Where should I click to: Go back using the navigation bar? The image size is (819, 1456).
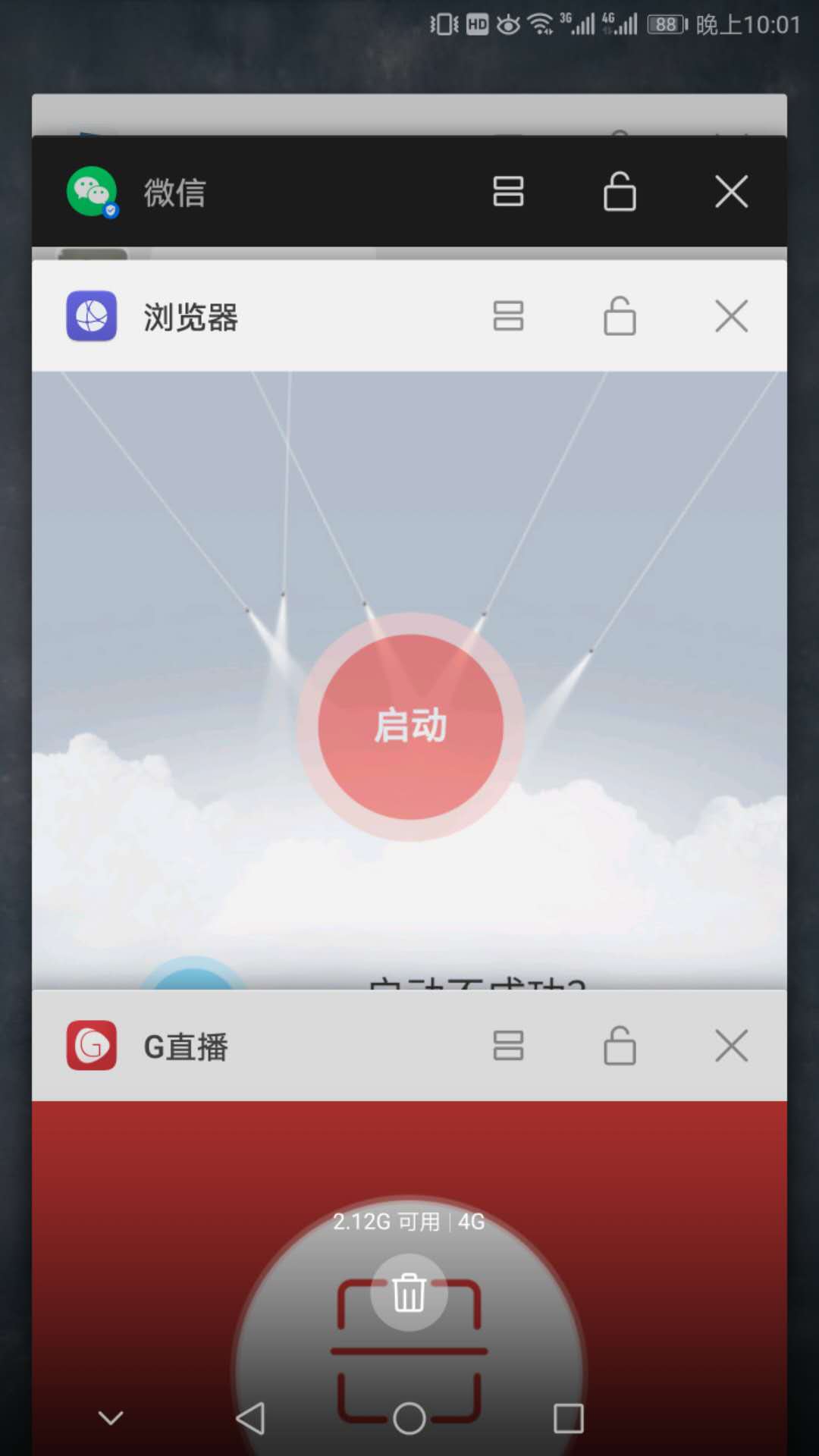(x=250, y=1418)
